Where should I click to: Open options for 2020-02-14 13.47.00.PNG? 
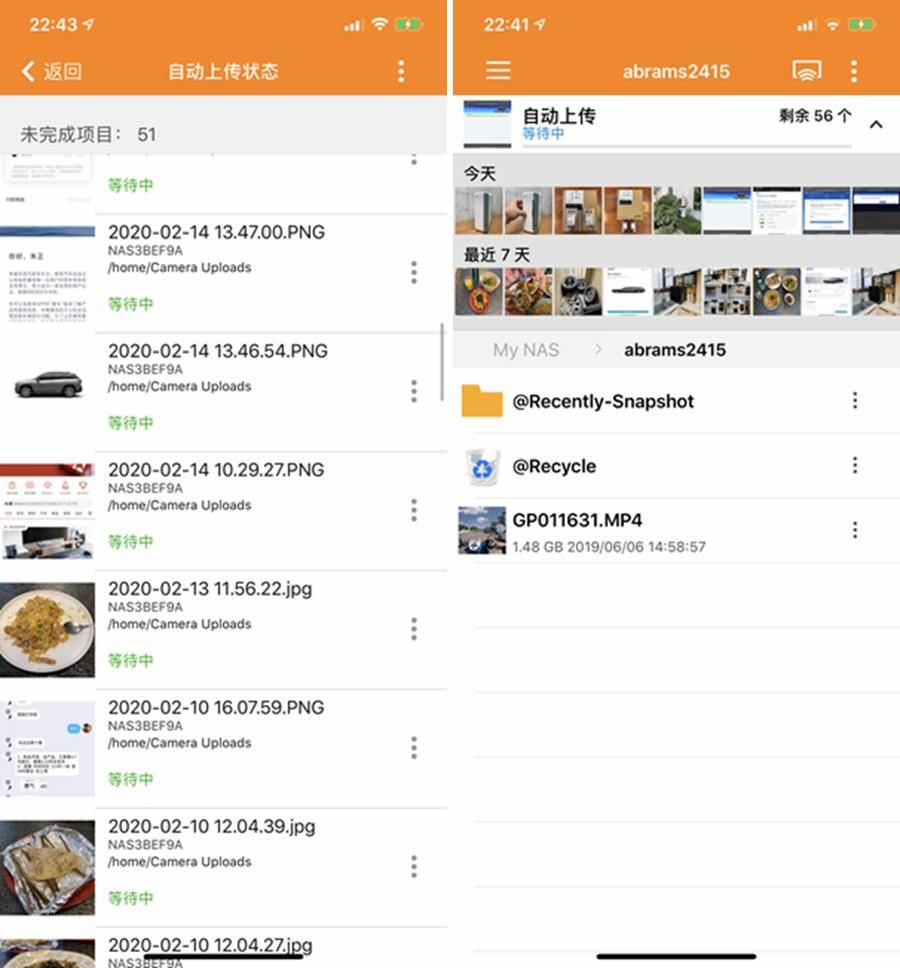pos(414,272)
